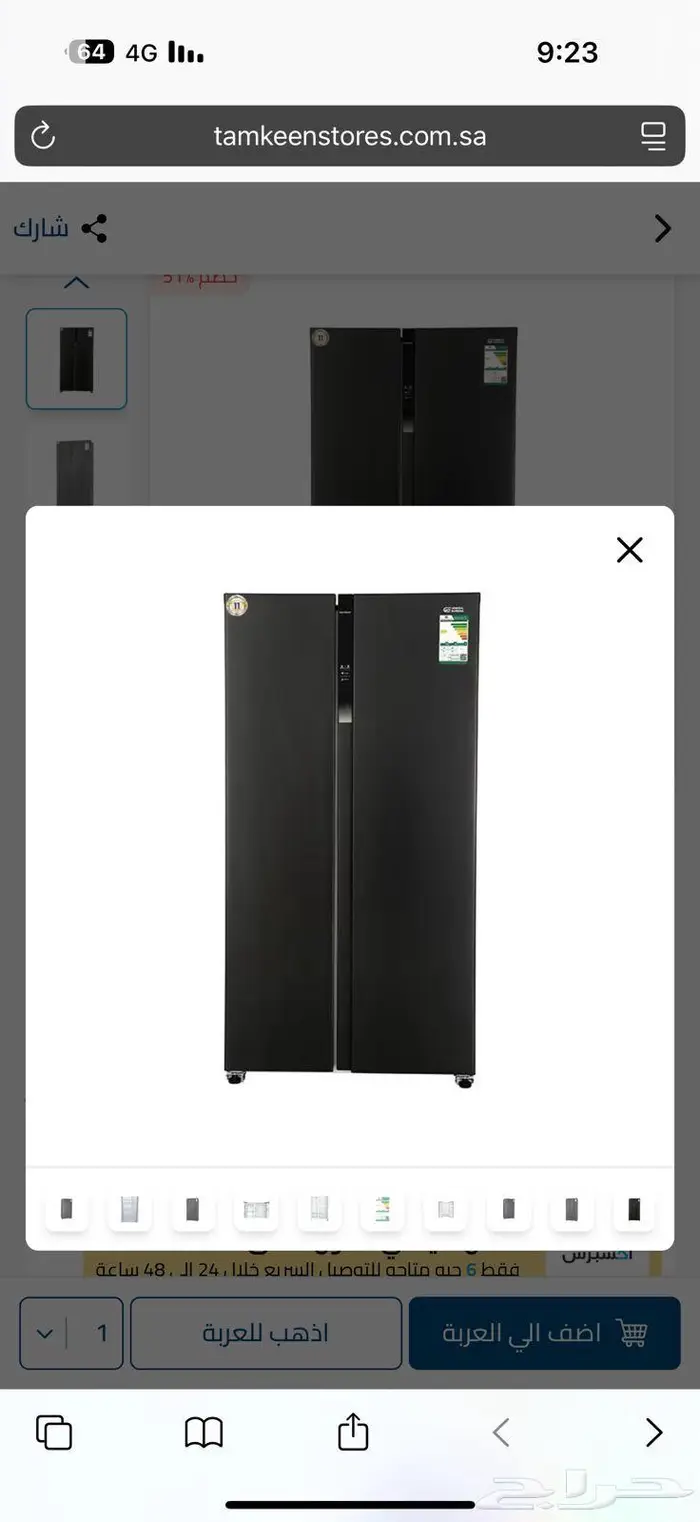Go to the cart (اذهب للعربة)
700x1522 pixels.
pos(266,1333)
